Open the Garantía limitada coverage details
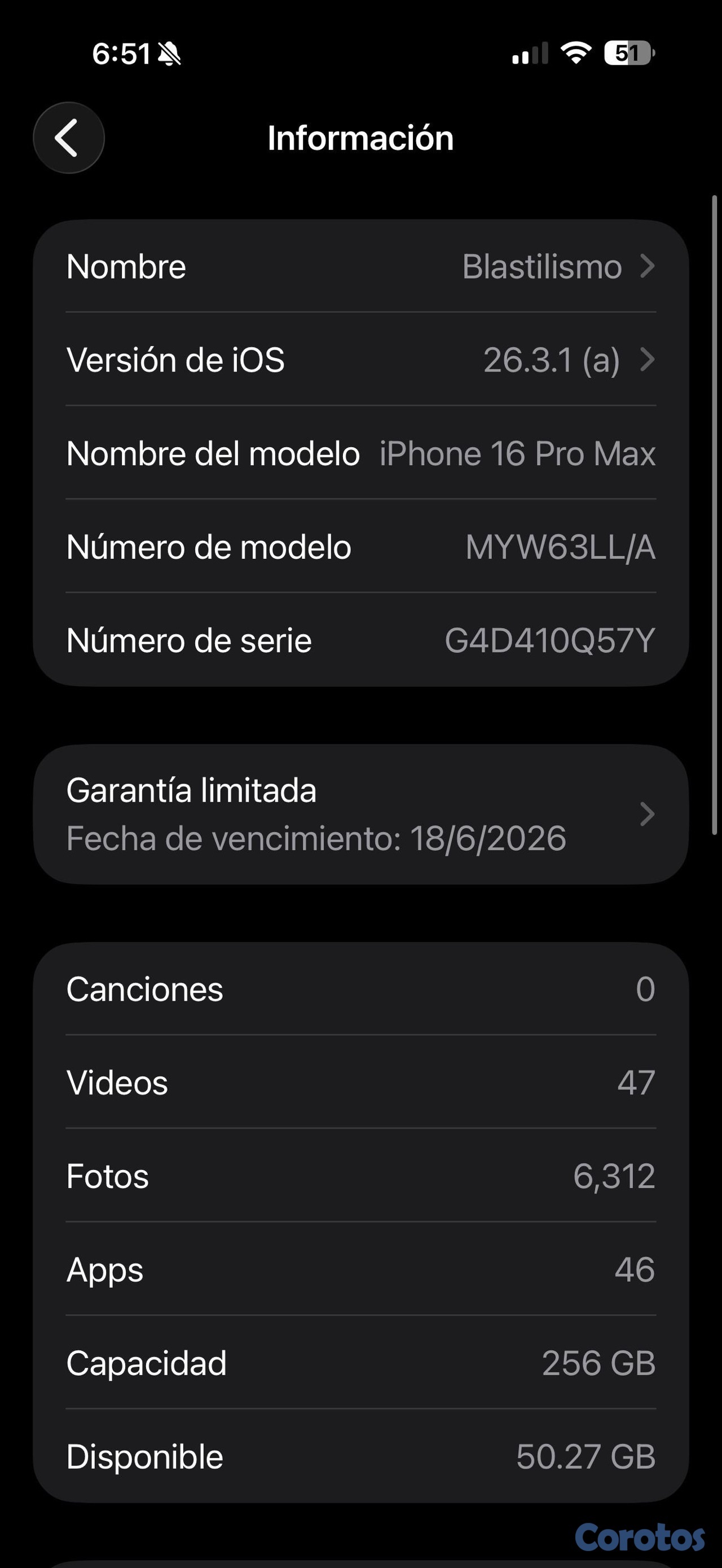Image resolution: width=722 pixels, height=1568 pixels. [x=360, y=814]
